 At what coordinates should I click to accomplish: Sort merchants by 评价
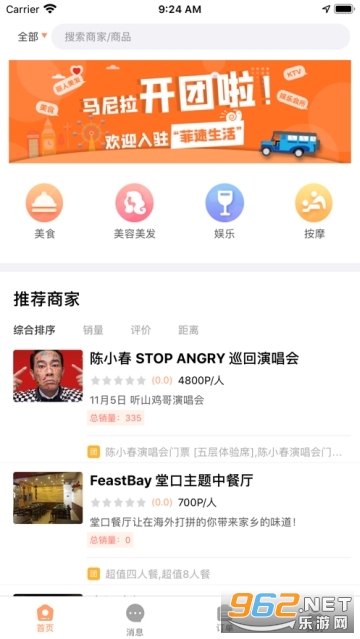click(141, 330)
